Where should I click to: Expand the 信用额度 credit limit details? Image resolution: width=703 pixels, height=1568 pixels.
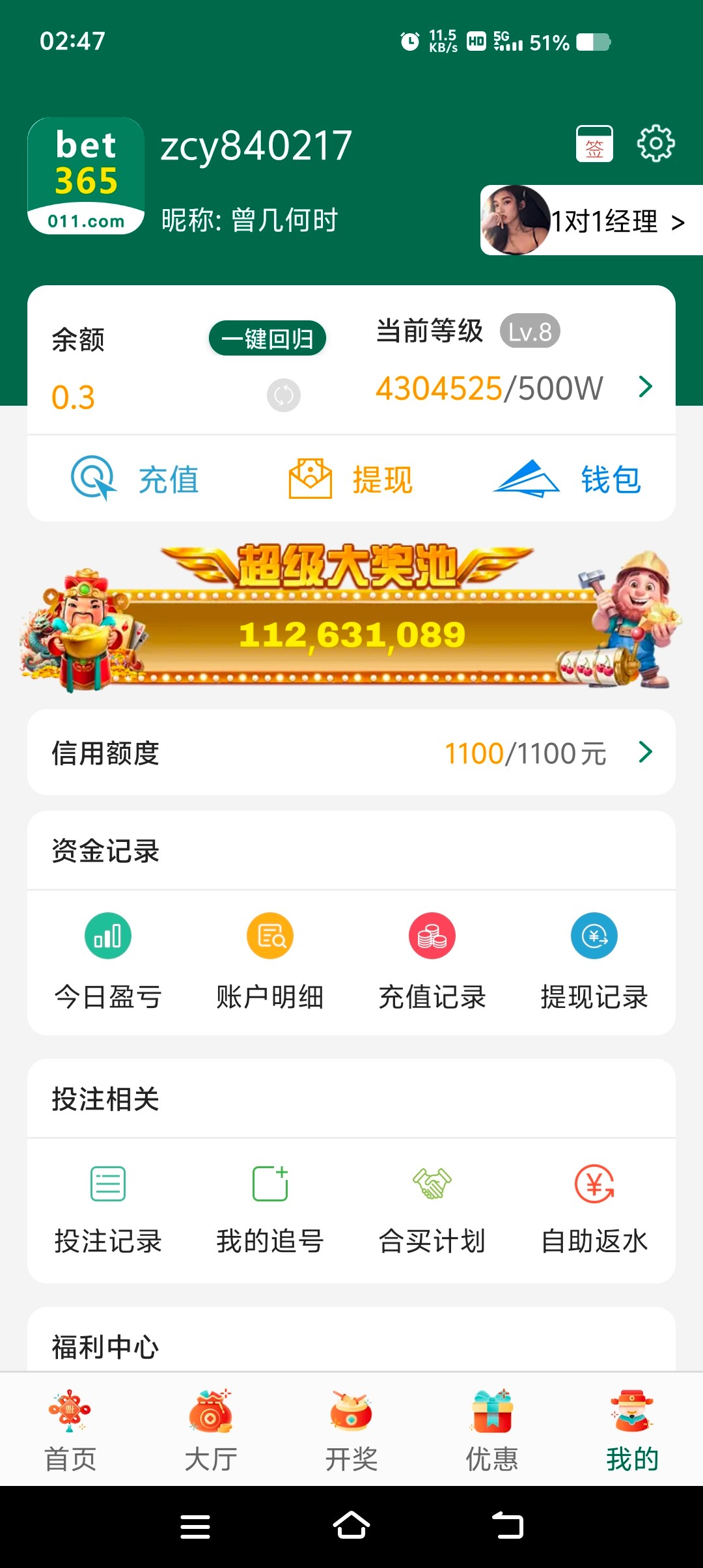[x=646, y=752]
